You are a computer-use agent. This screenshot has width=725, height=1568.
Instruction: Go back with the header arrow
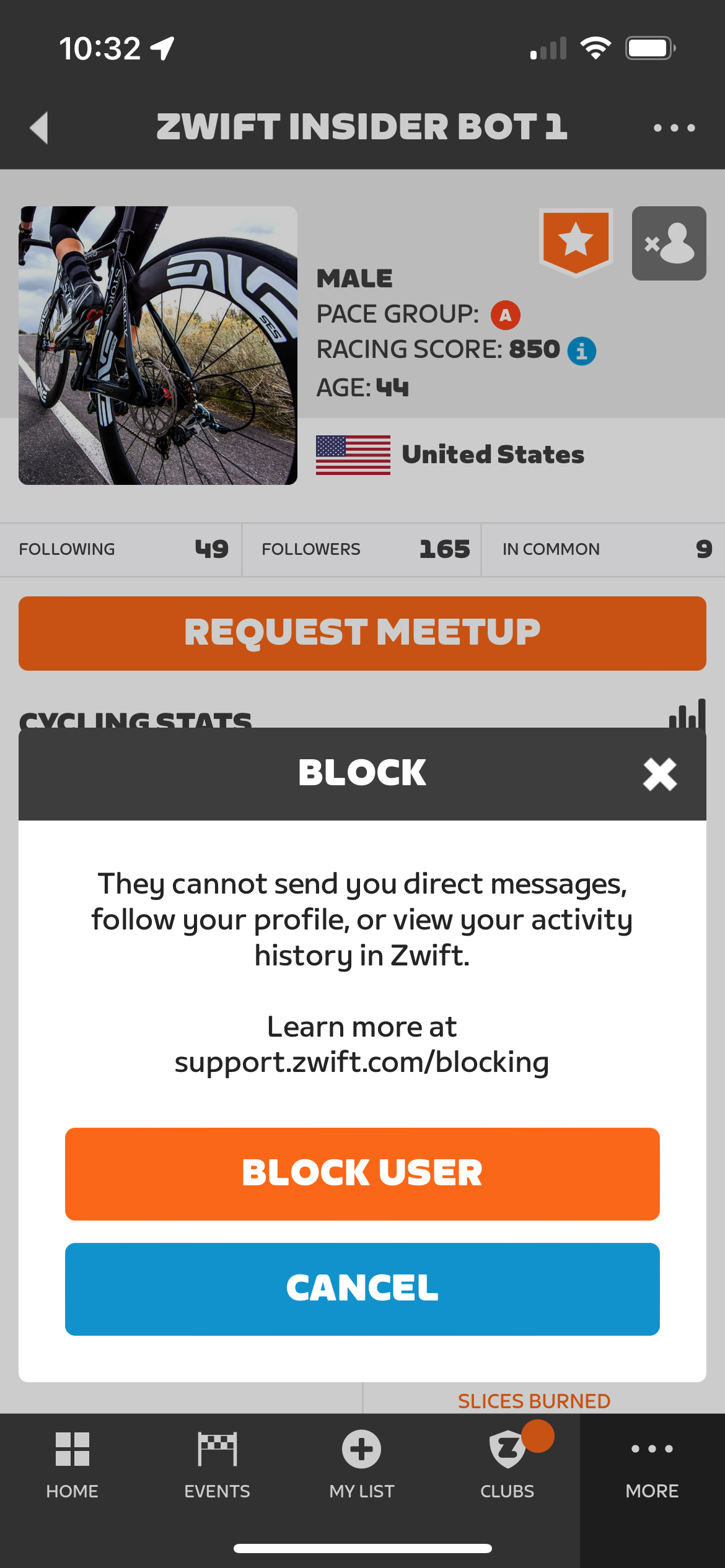point(39,128)
